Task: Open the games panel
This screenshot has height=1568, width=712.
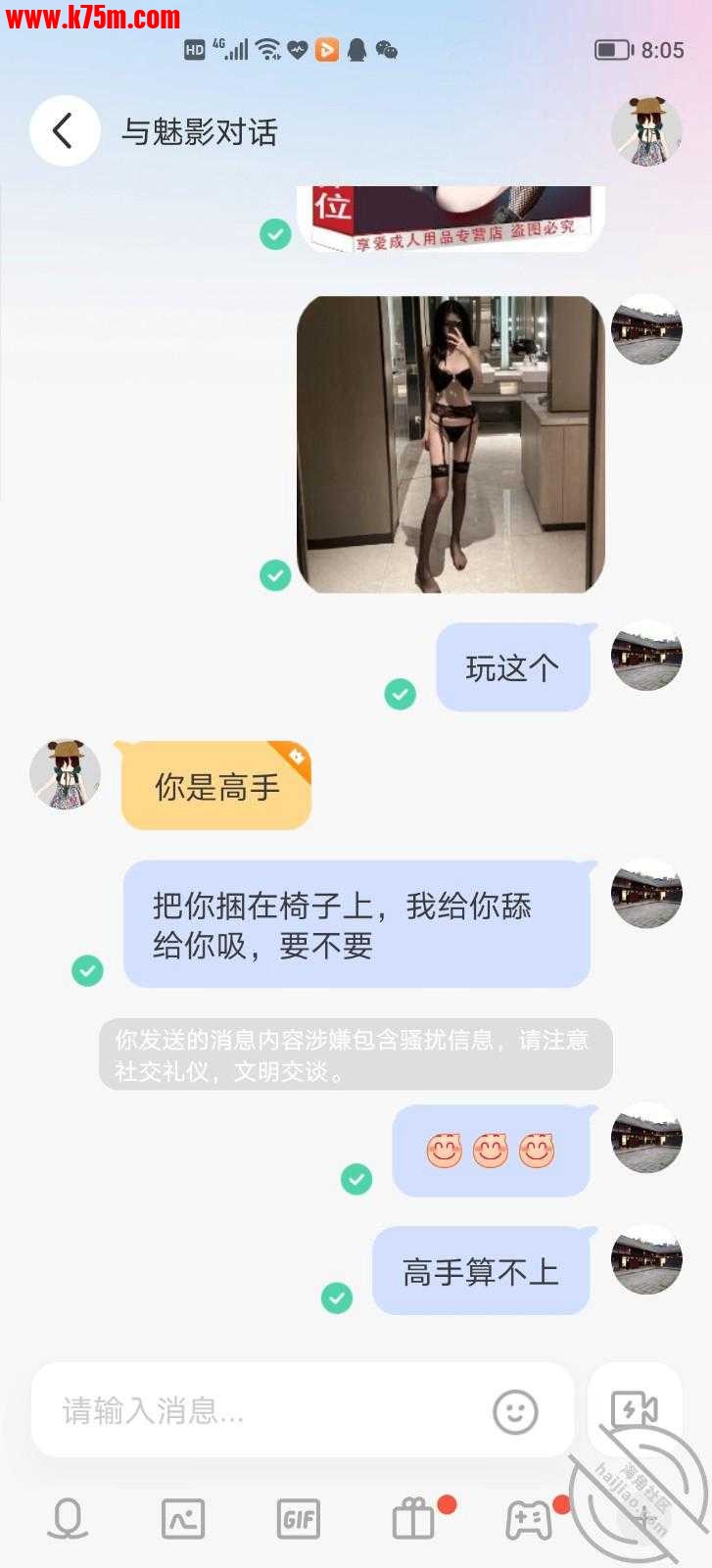Action: click(x=529, y=1520)
